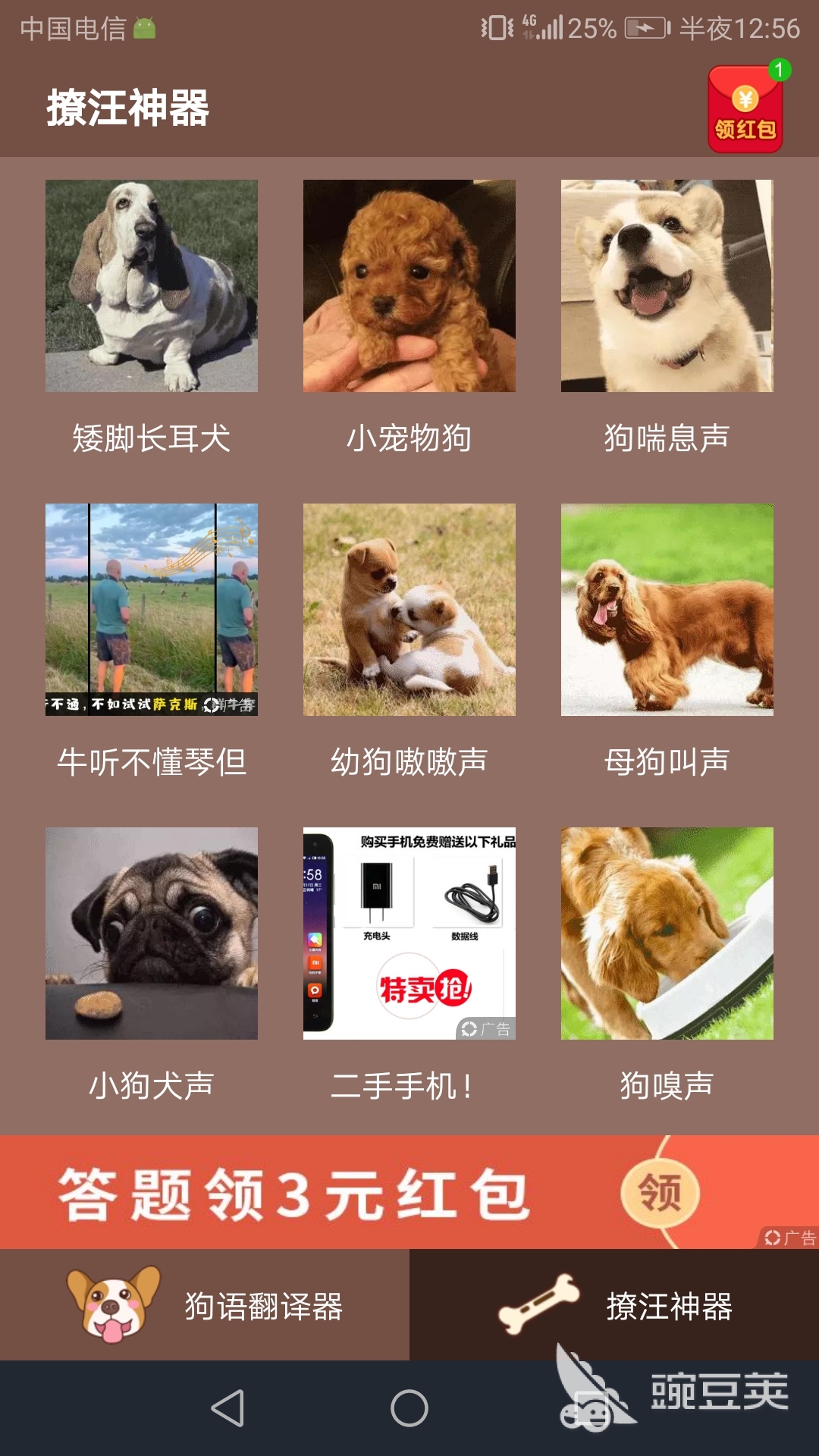Go back with the system back button

(x=227, y=1408)
